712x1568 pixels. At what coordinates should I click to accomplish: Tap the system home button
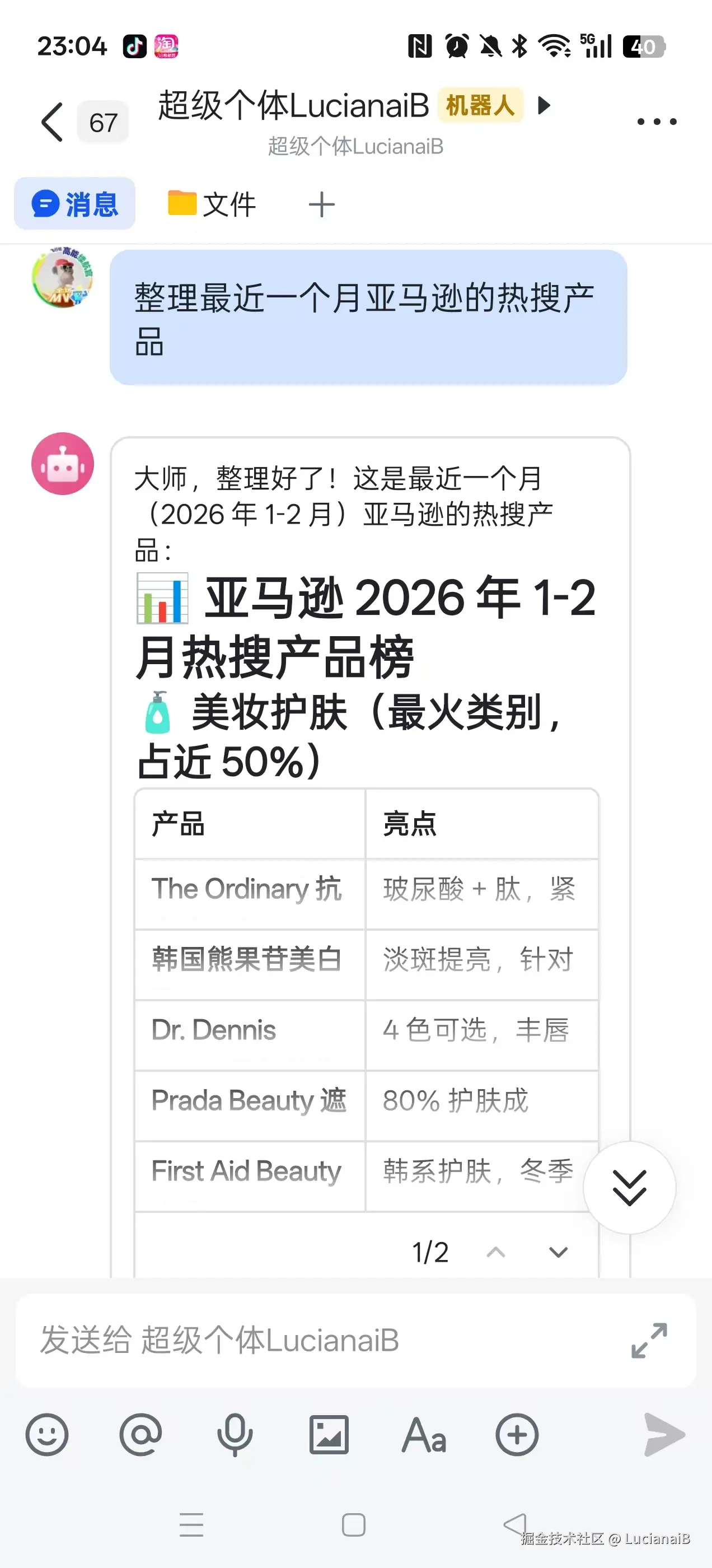point(354,1525)
